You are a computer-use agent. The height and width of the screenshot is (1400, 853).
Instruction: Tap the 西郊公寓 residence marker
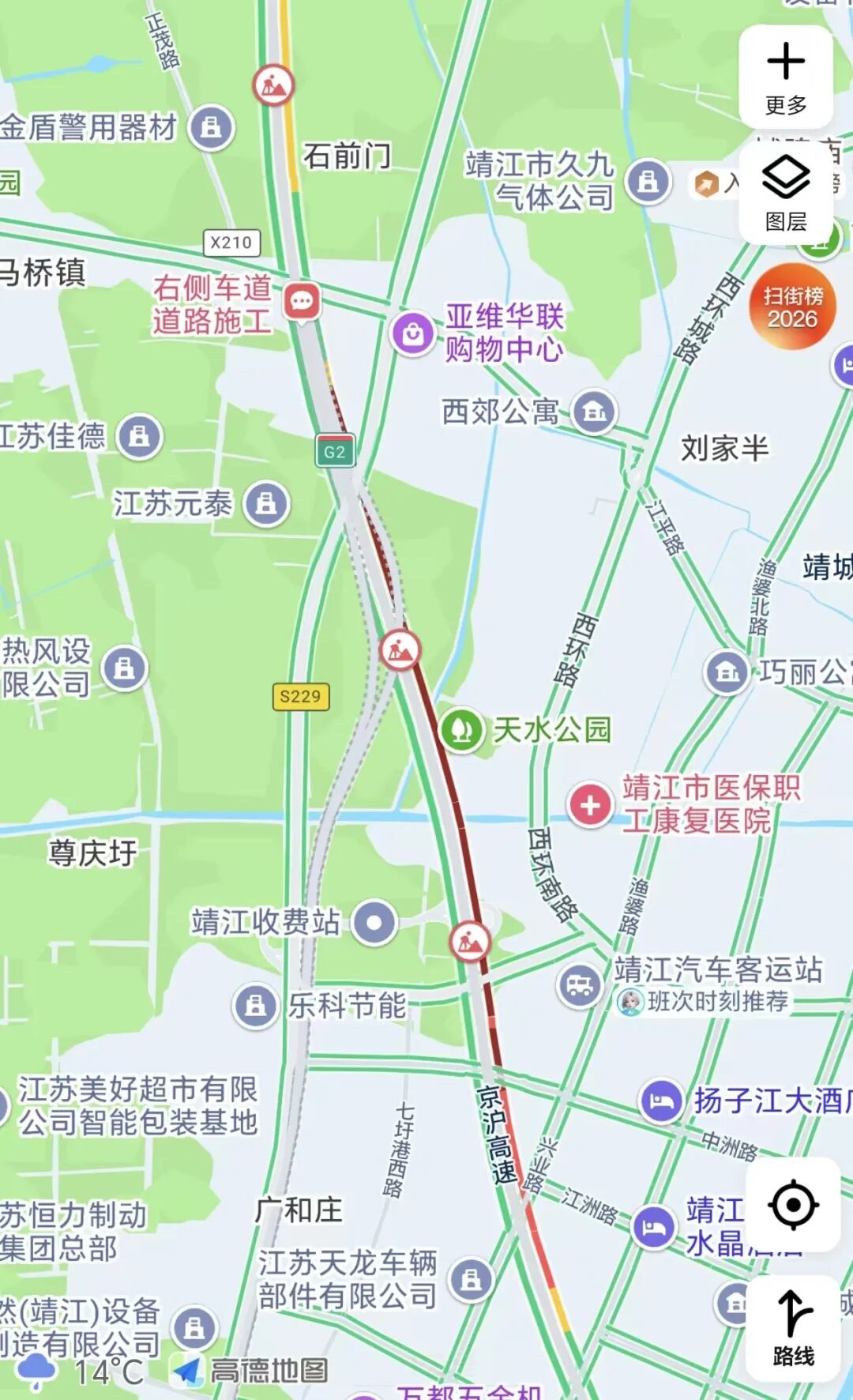click(594, 412)
